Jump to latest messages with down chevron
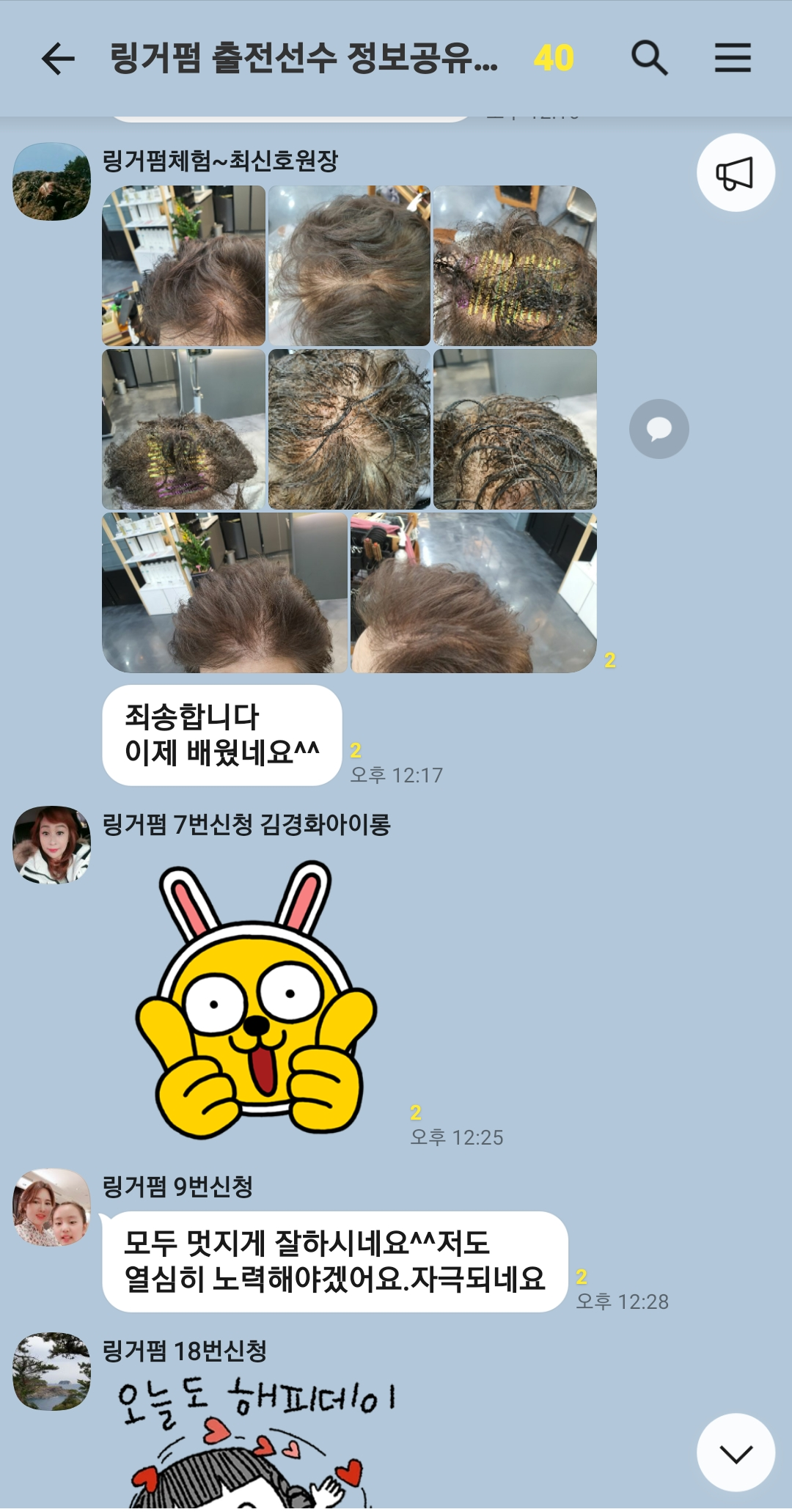The width and height of the screenshot is (792, 1512). click(x=736, y=1453)
